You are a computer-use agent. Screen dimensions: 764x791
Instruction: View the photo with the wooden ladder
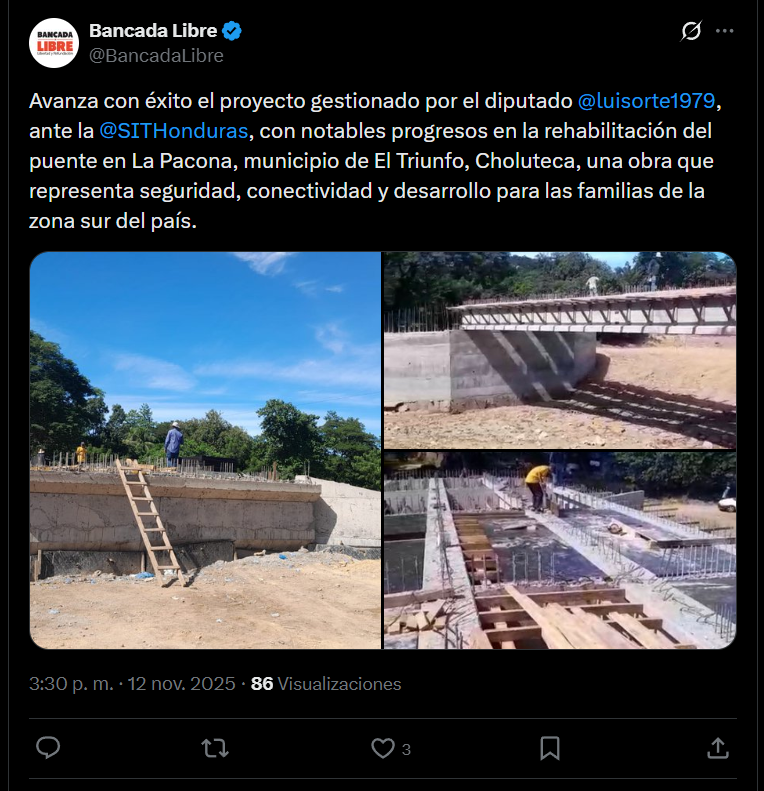pyautogui.click(x=205, y=450)
